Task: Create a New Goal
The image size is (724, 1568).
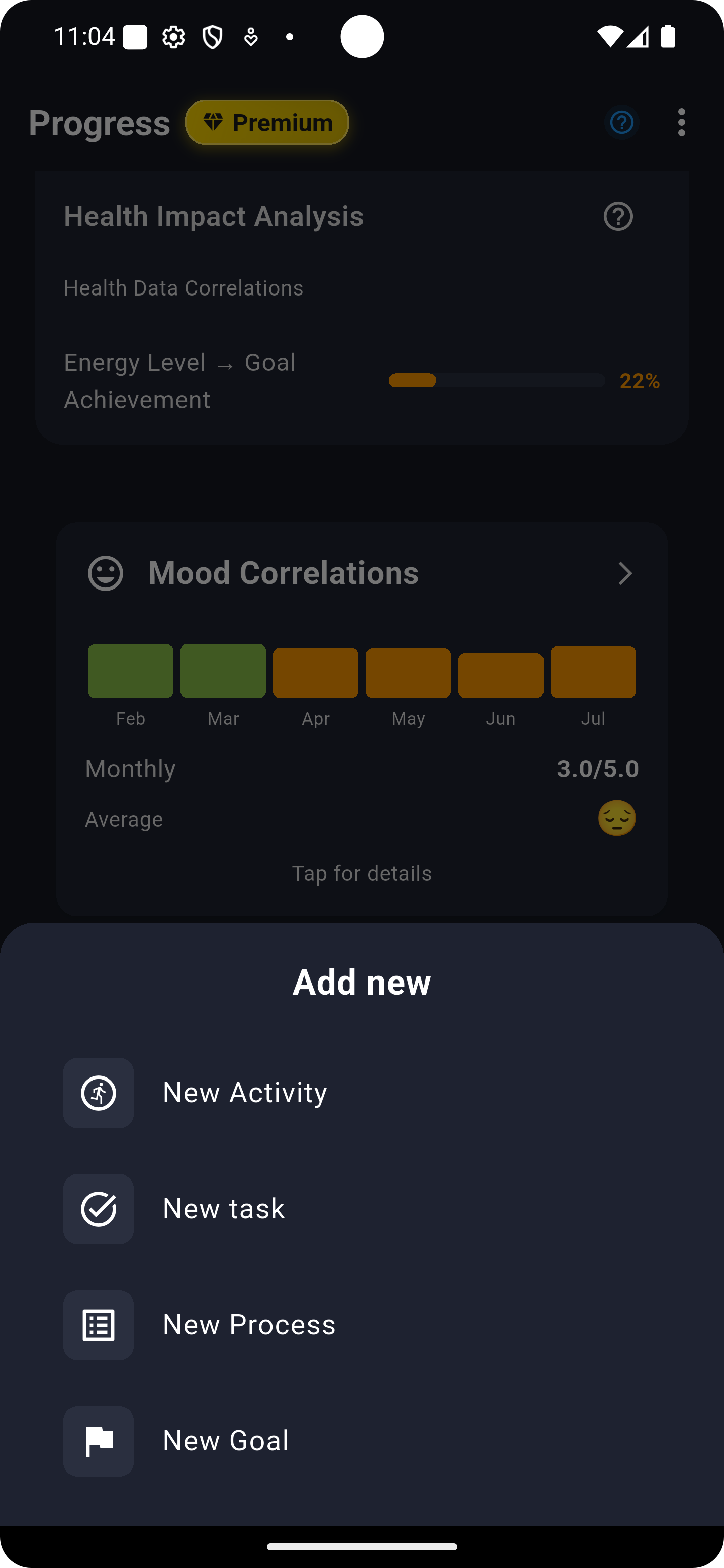Action: pos(361,1441)
